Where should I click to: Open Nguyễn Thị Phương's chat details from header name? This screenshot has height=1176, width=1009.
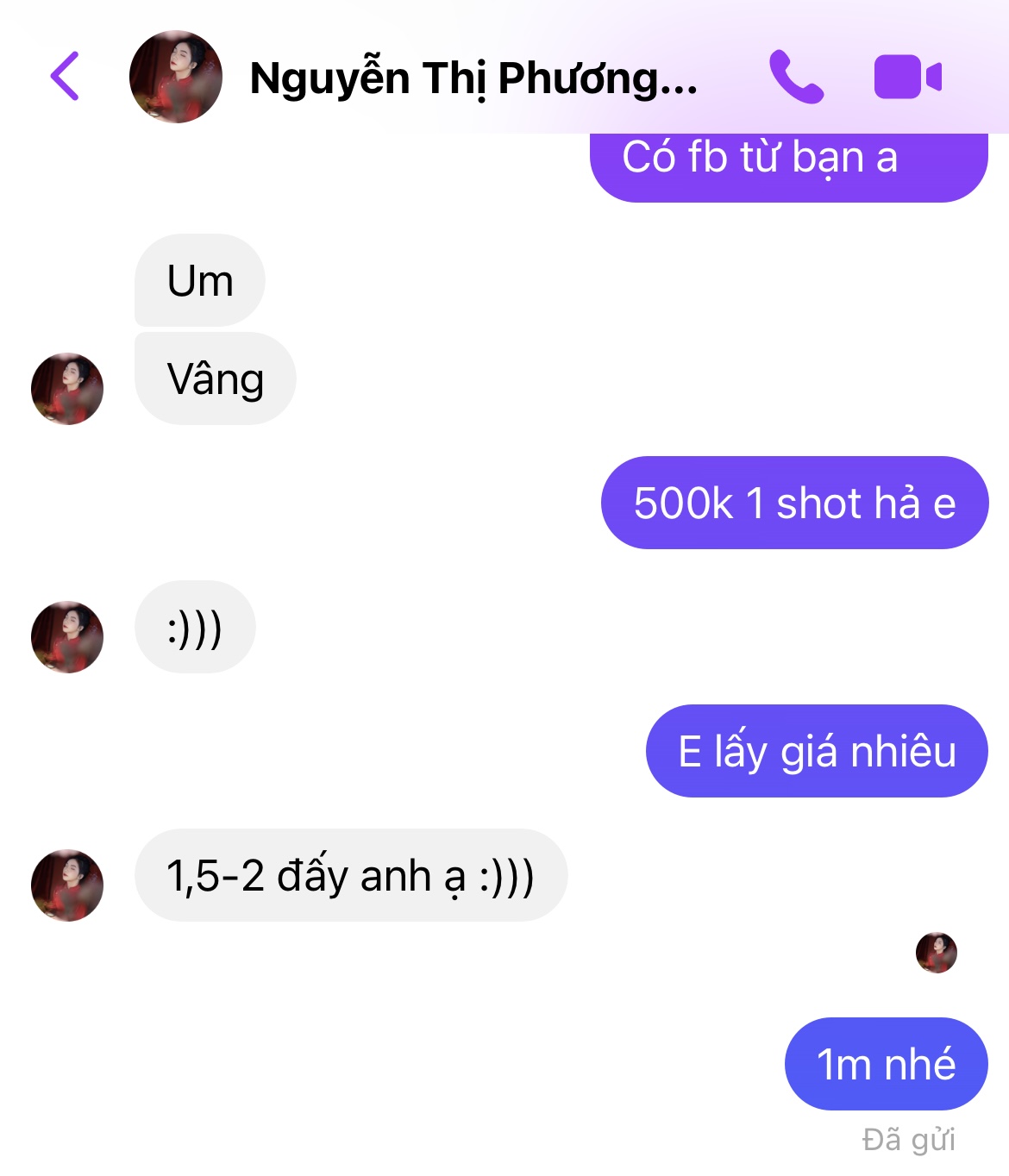(x=473, y=78)
